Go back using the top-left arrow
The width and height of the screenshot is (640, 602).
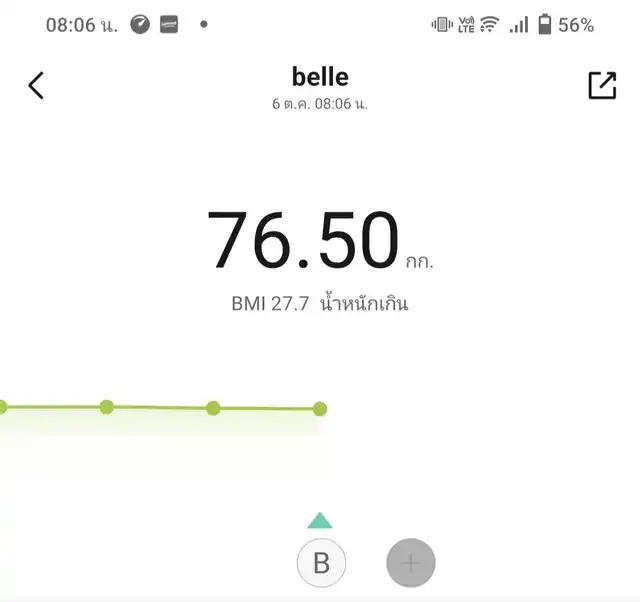pos(36,86)
